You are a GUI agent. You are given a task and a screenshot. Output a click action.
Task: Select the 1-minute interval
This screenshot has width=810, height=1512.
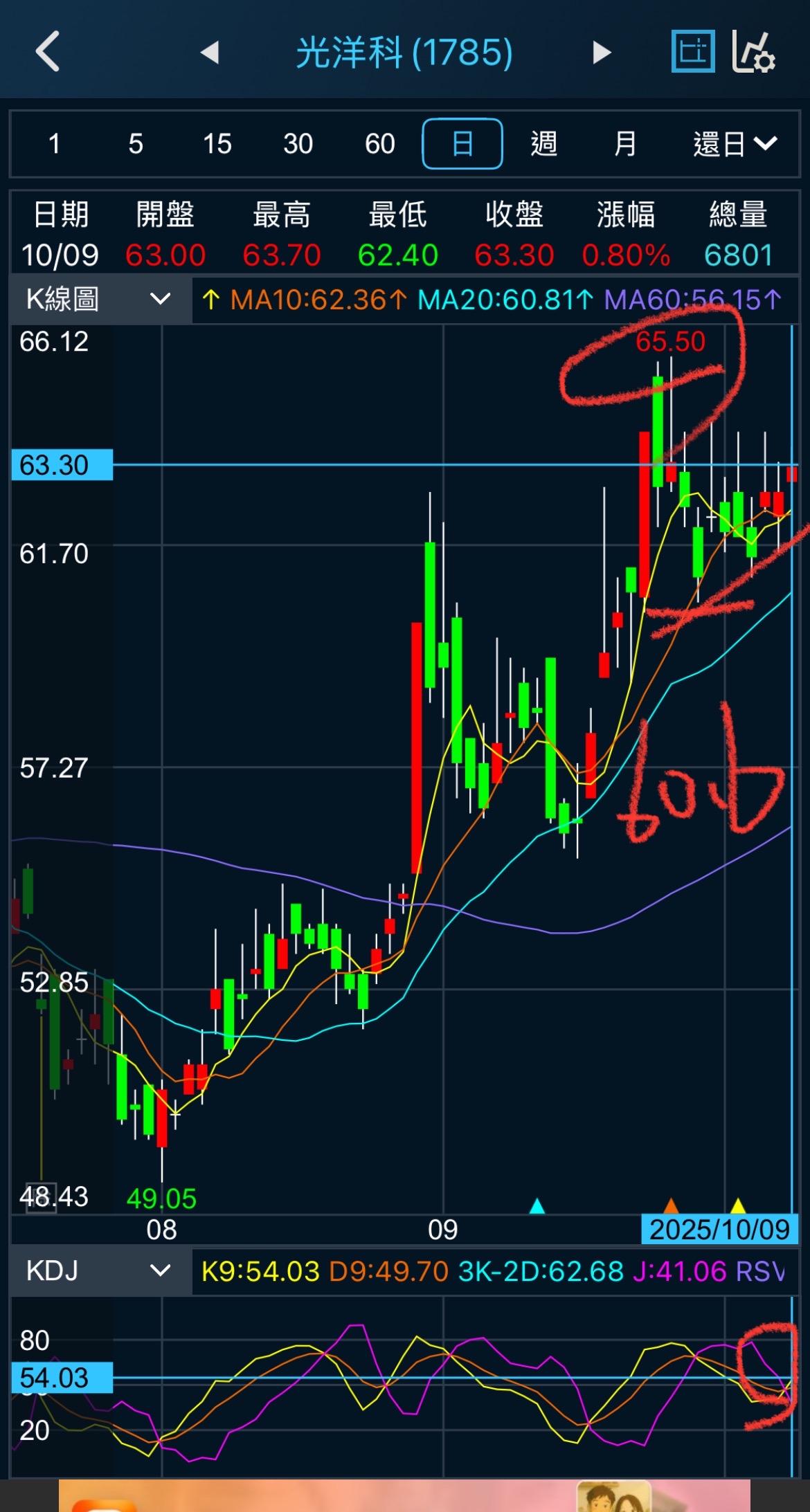54,144
